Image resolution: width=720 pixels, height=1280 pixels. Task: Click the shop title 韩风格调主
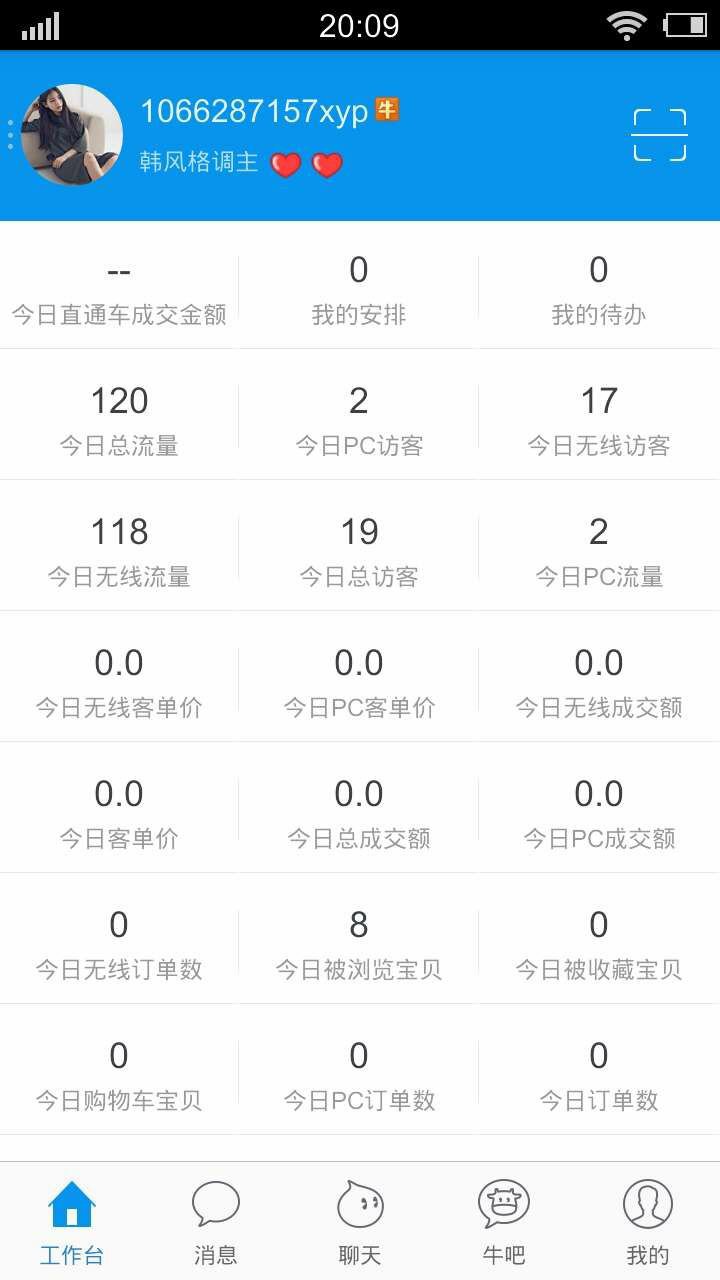click(x=199, y=162)
